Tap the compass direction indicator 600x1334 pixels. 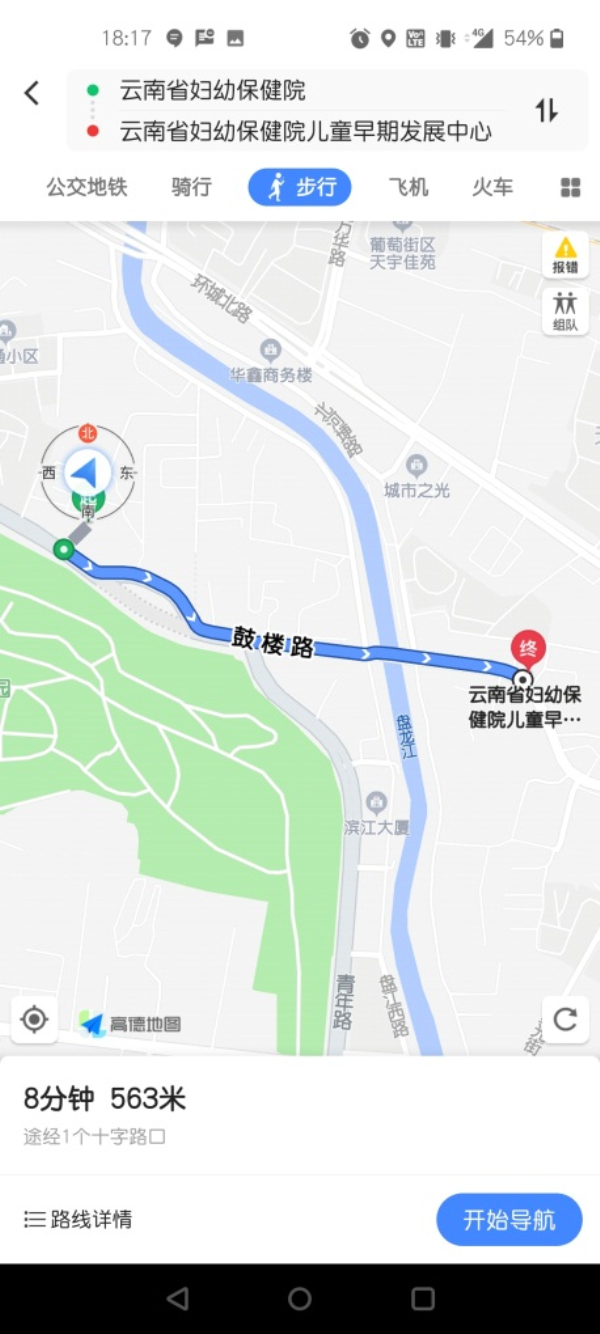[x=88, y=473]
